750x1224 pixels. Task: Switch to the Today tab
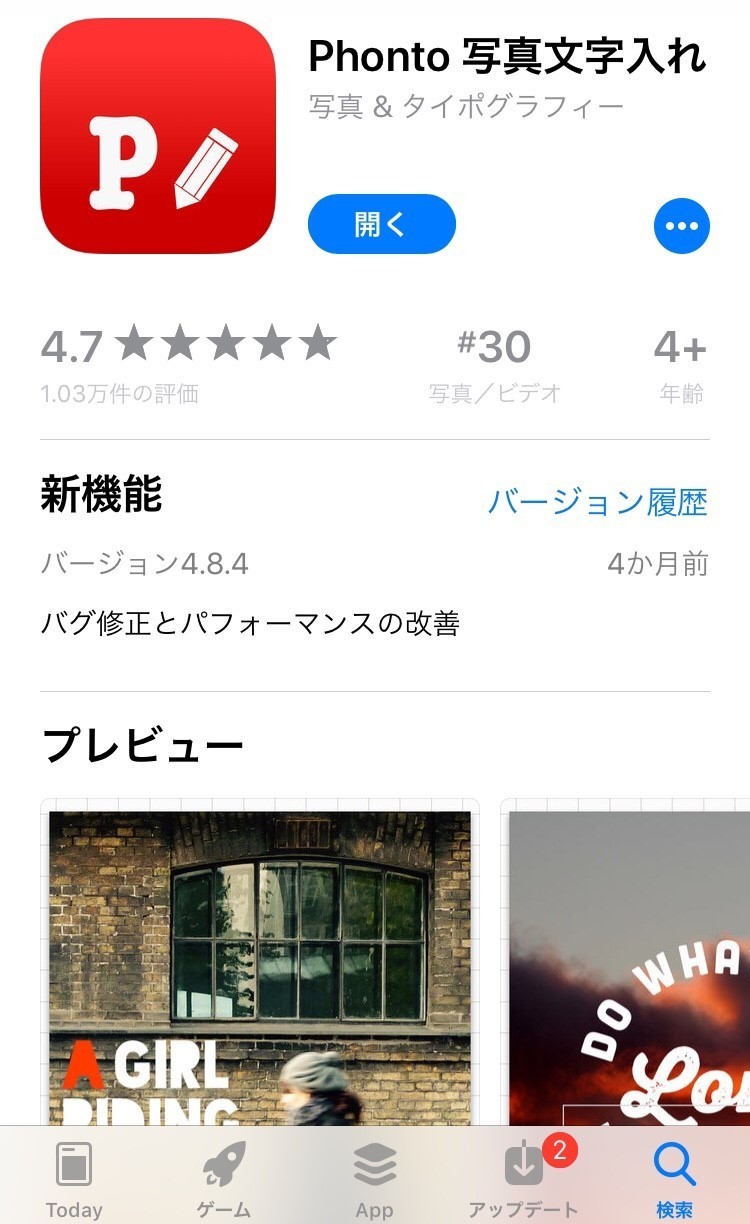coord(74,1179)
